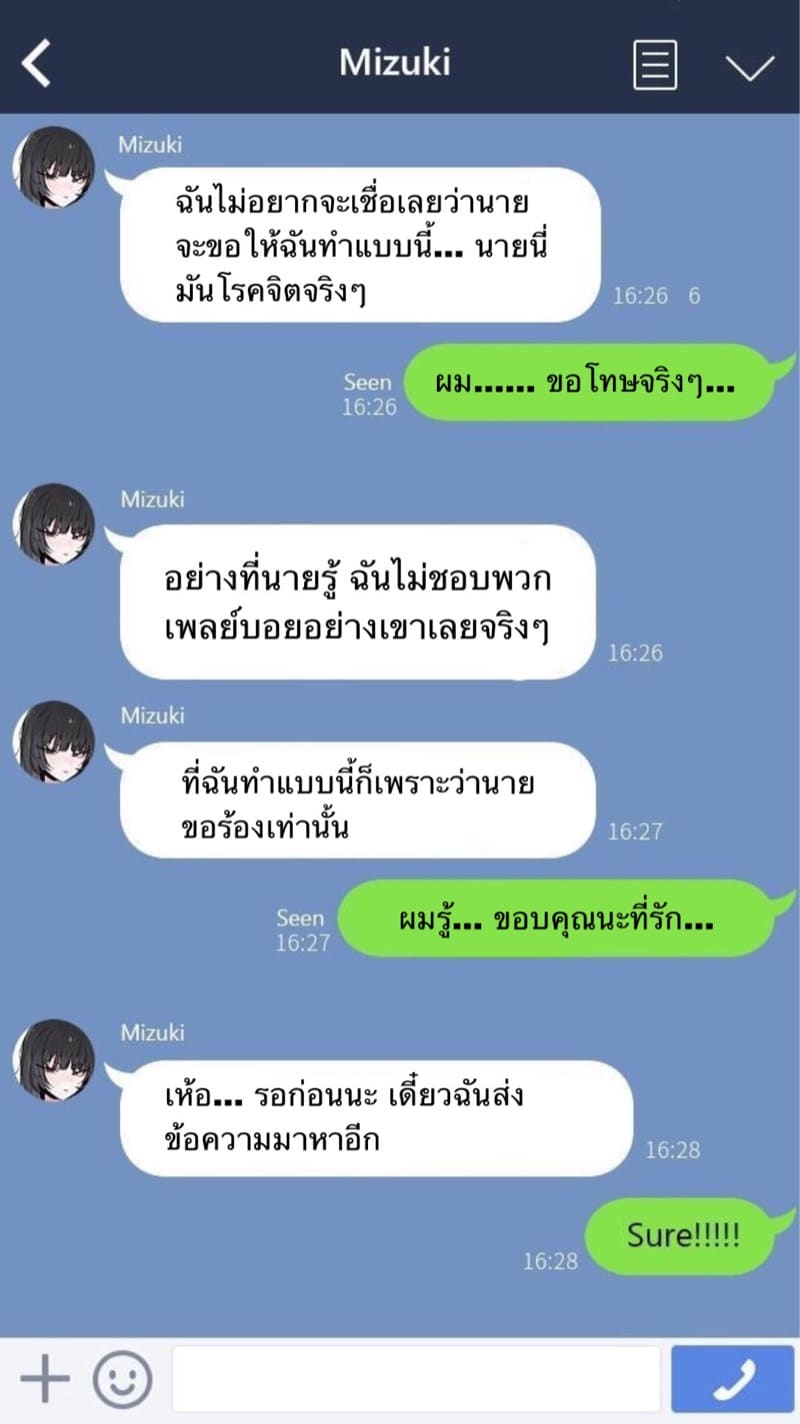Expand the chat options chevron
The width and height of the screenshot is (800, 1424).
tap(749, 67)
